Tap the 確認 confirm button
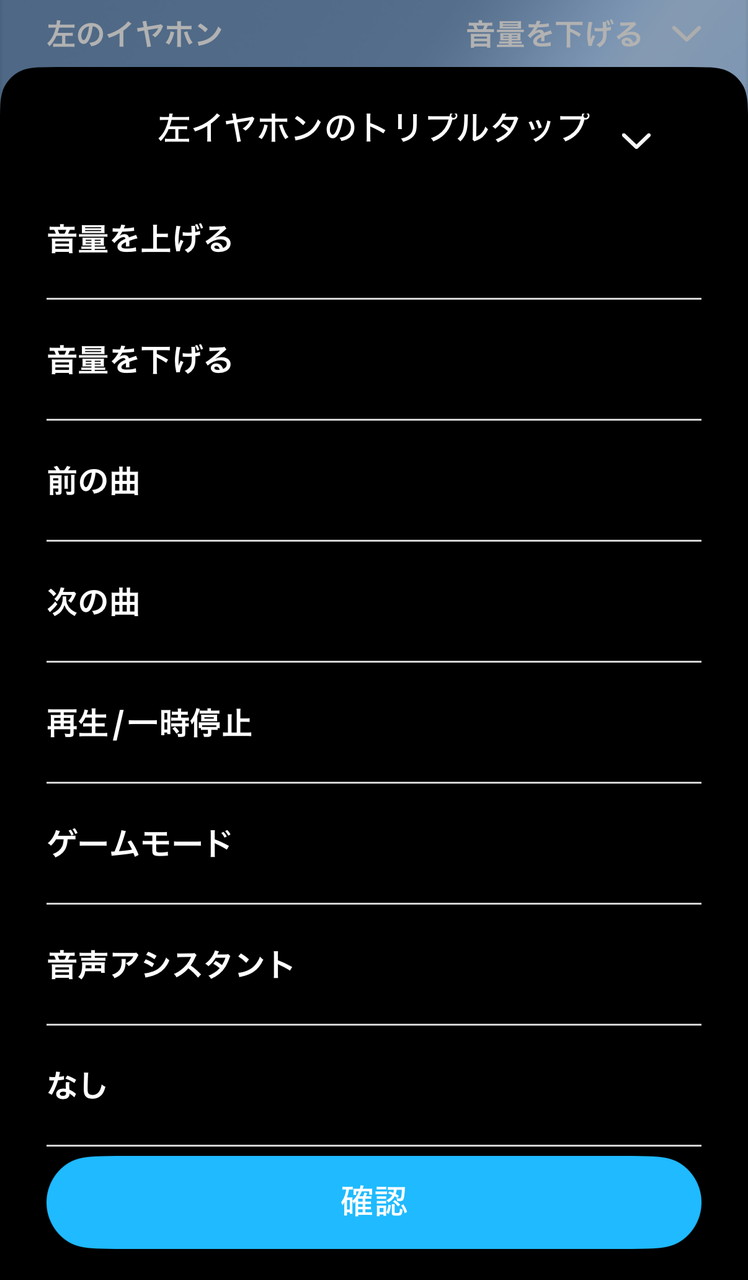Viewport: 748px width, 1280px height. (x=374, y=1202)
